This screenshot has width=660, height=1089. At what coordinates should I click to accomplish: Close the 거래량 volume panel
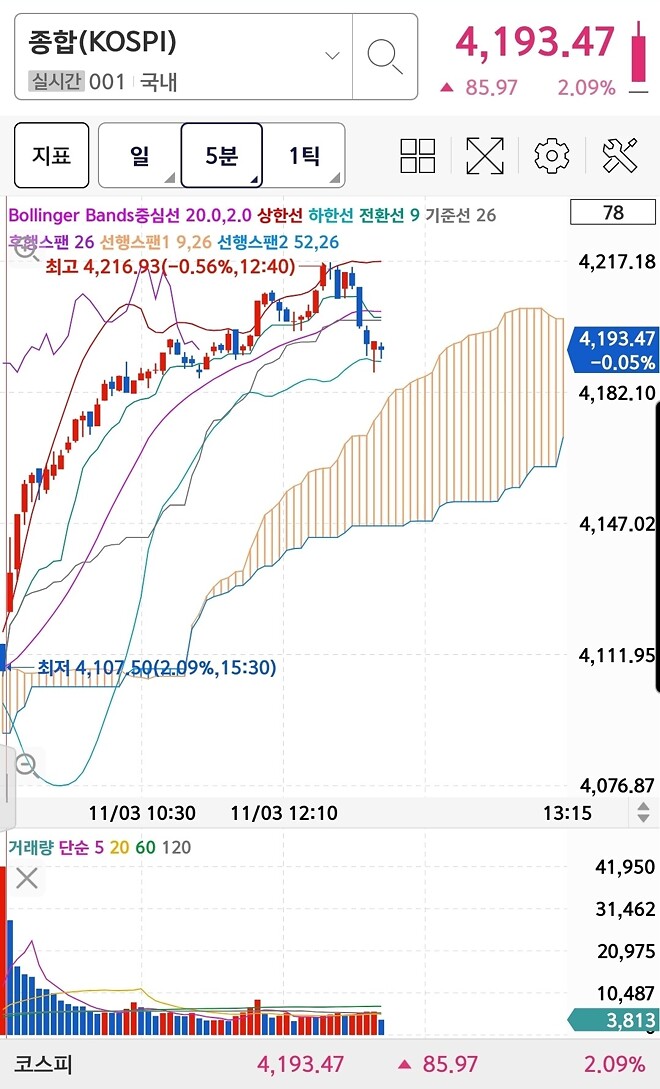coord(27,879)
